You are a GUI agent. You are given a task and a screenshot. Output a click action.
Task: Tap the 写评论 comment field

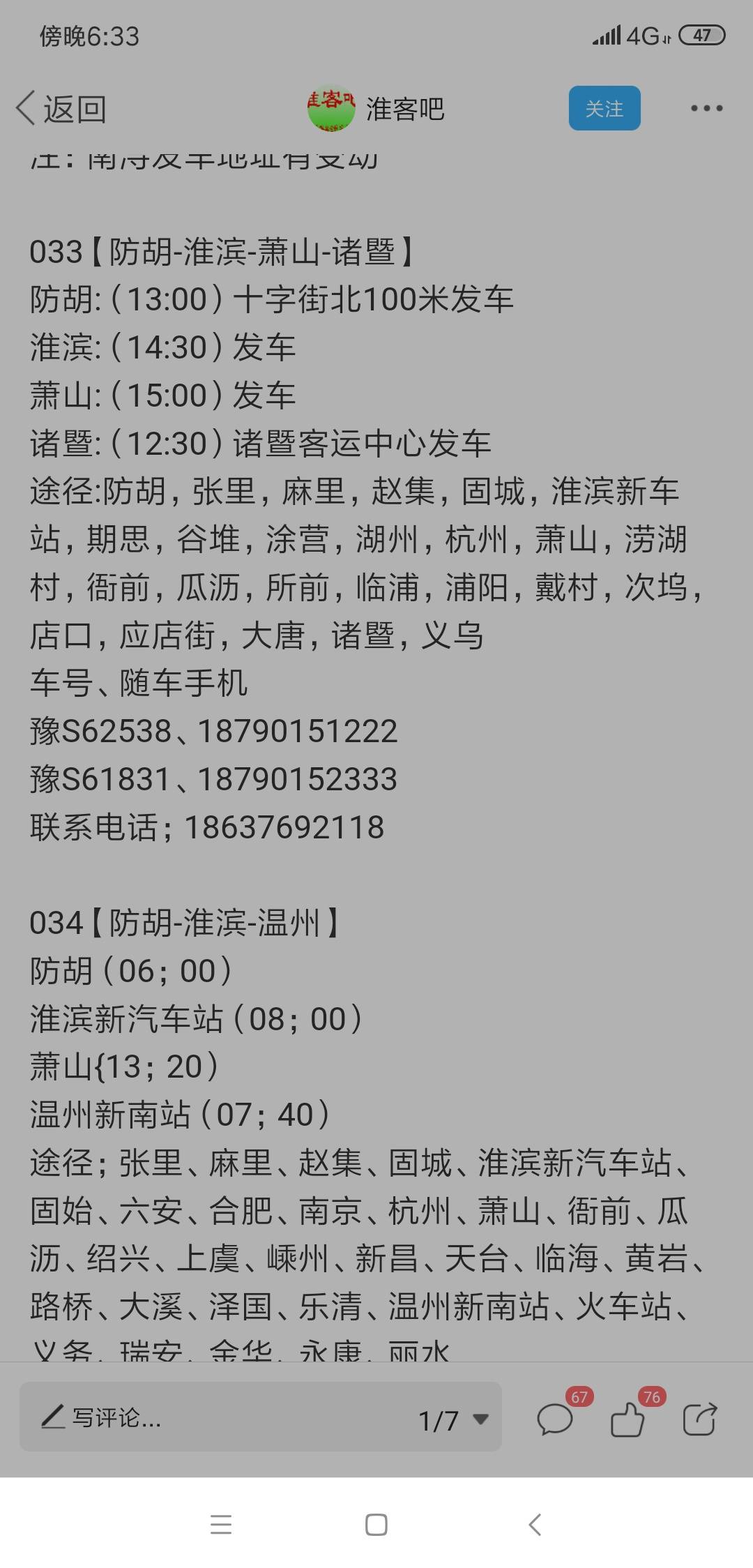209,1417
